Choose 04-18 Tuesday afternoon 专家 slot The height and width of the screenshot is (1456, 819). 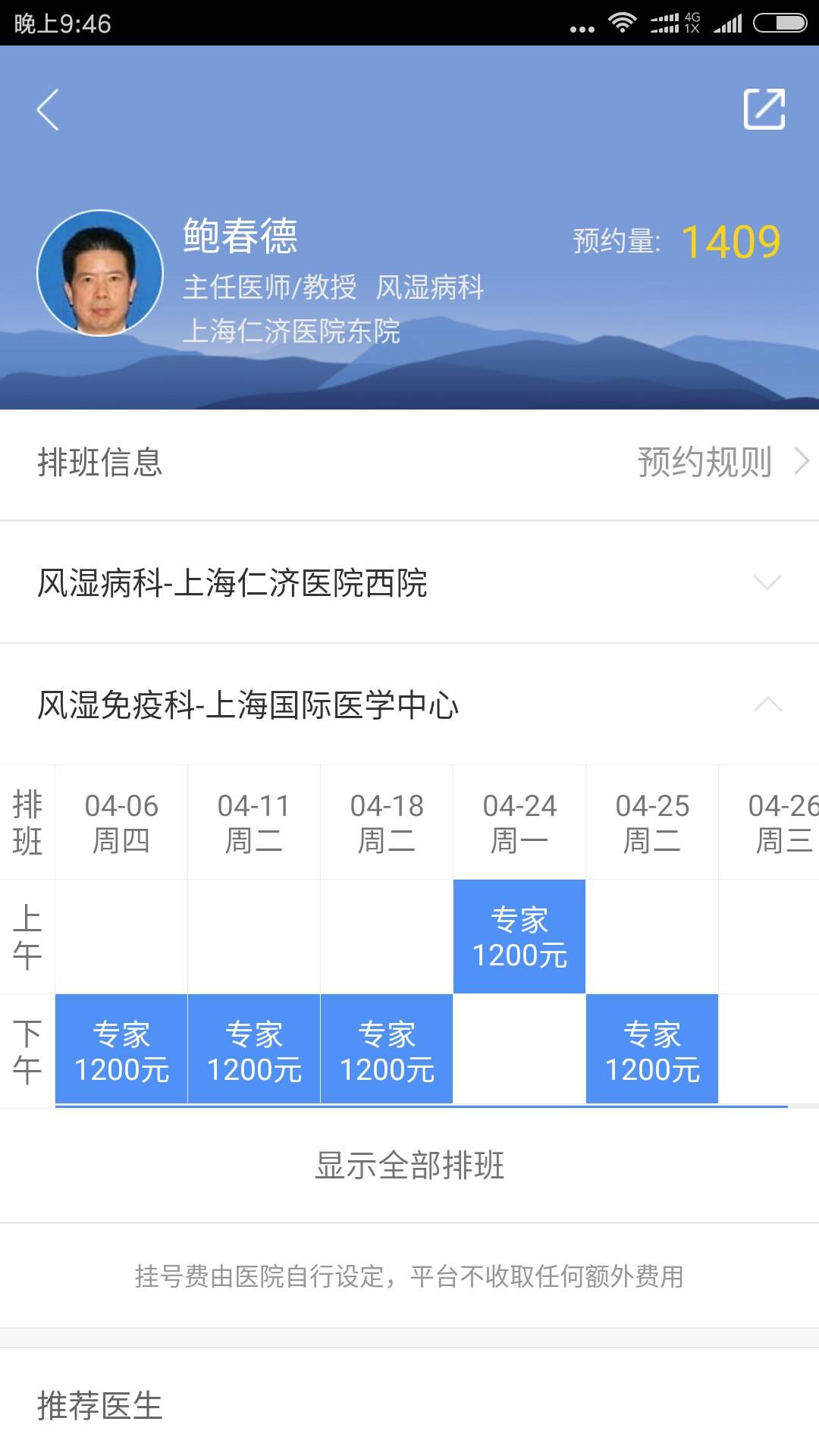tap(387, 1050)
